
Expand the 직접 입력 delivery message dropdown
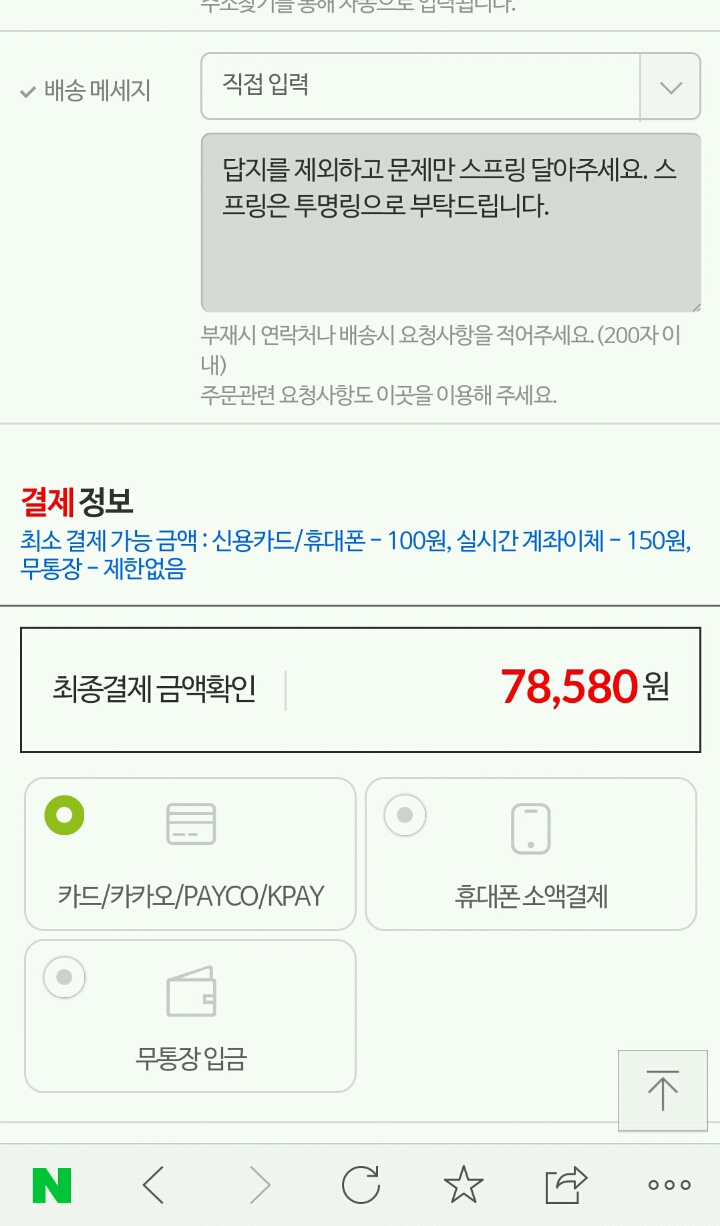(670, 87)
